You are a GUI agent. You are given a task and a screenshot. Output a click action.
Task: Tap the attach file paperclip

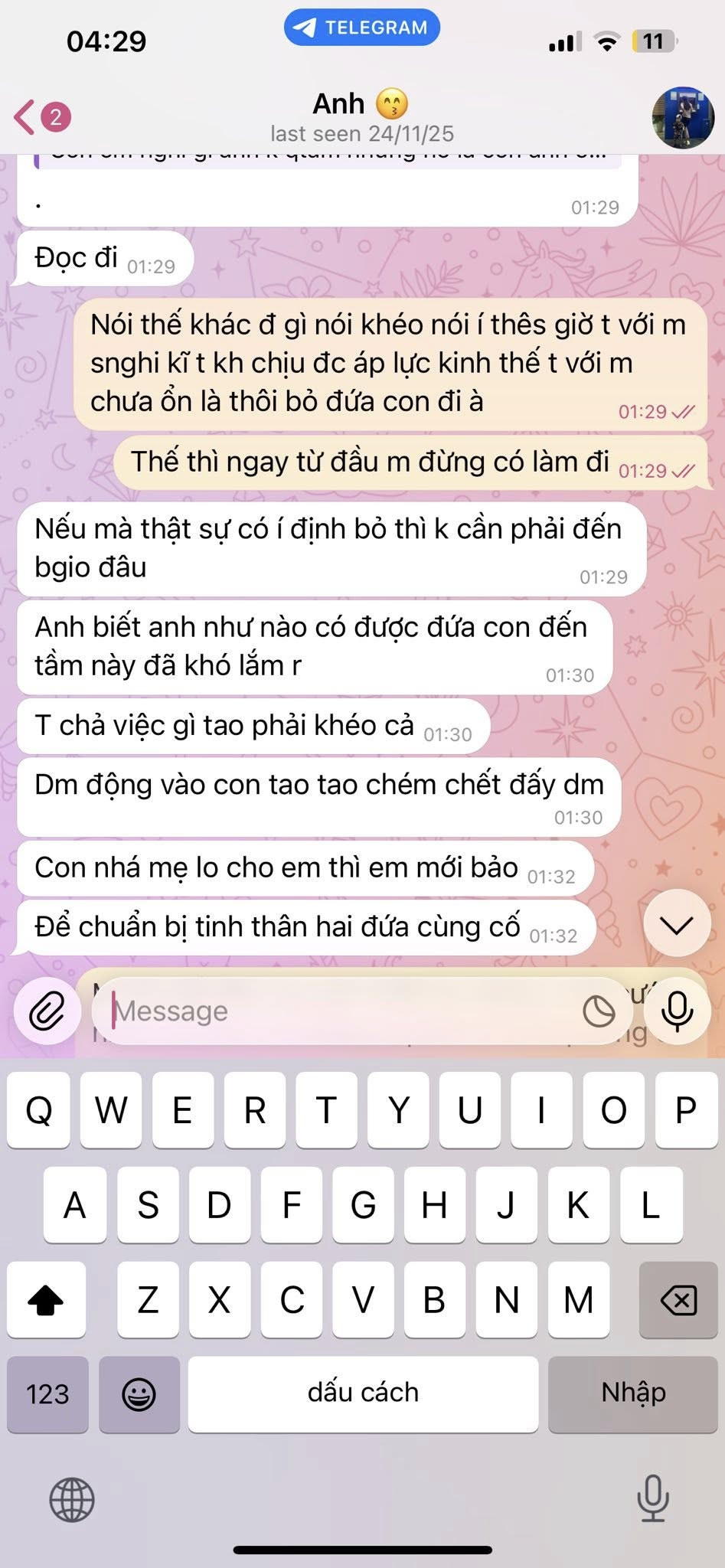tap(47, 1011)
